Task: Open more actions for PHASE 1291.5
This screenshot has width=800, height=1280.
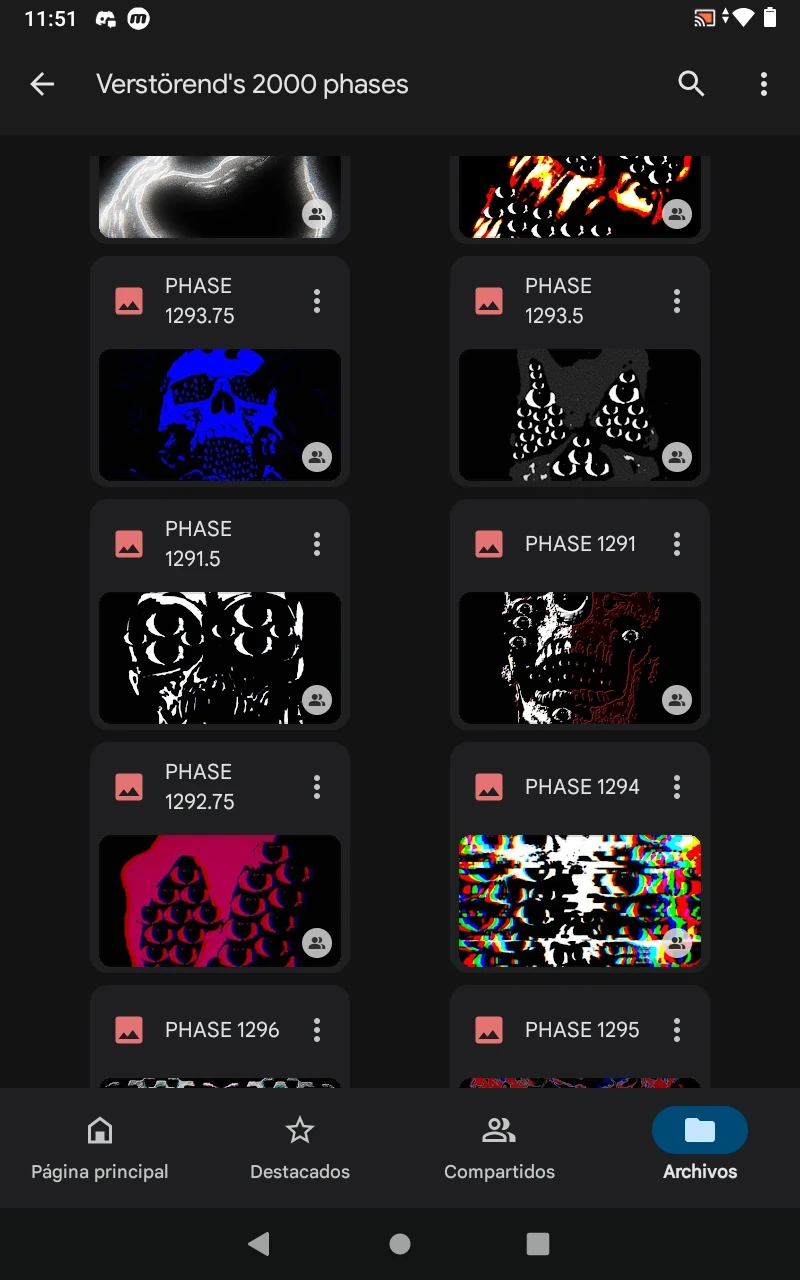Action: (317, 544)
